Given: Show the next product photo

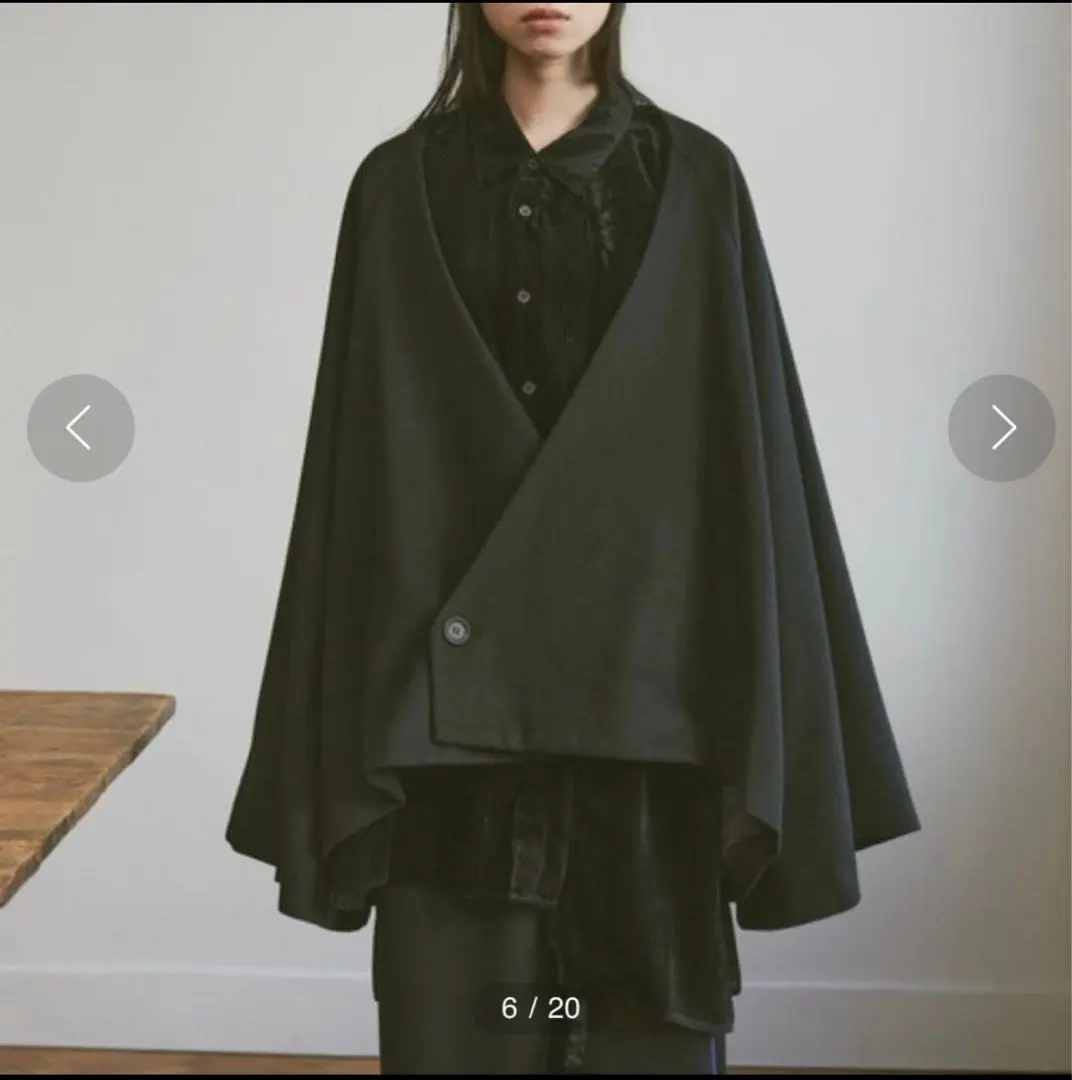Looking at the screenshot, I should [x=1001, y=428].
